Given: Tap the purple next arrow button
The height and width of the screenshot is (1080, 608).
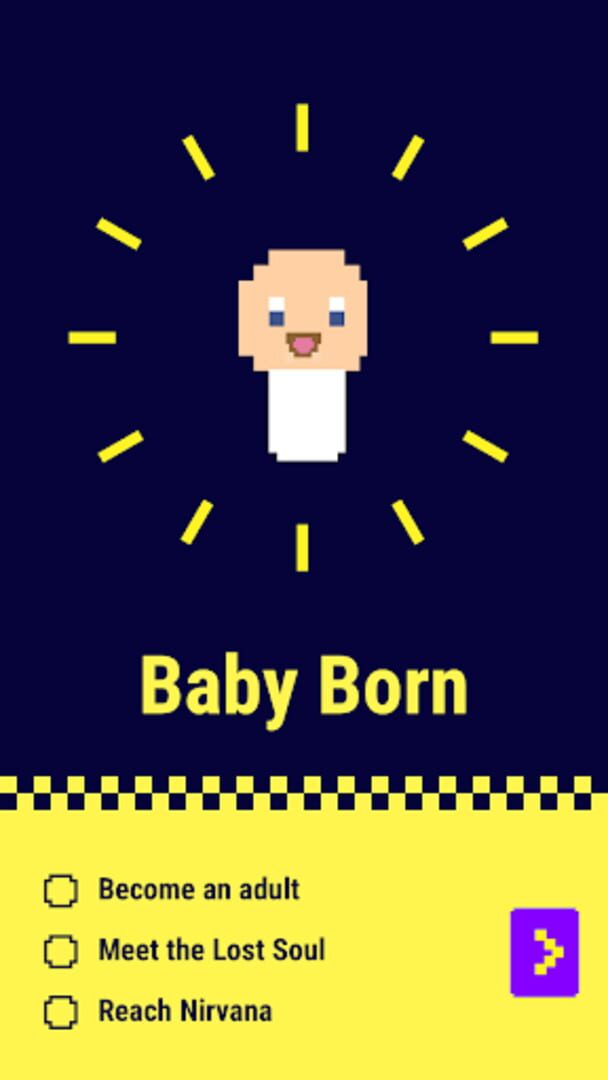Looking at the screenshot, I should tap(544, 953).
